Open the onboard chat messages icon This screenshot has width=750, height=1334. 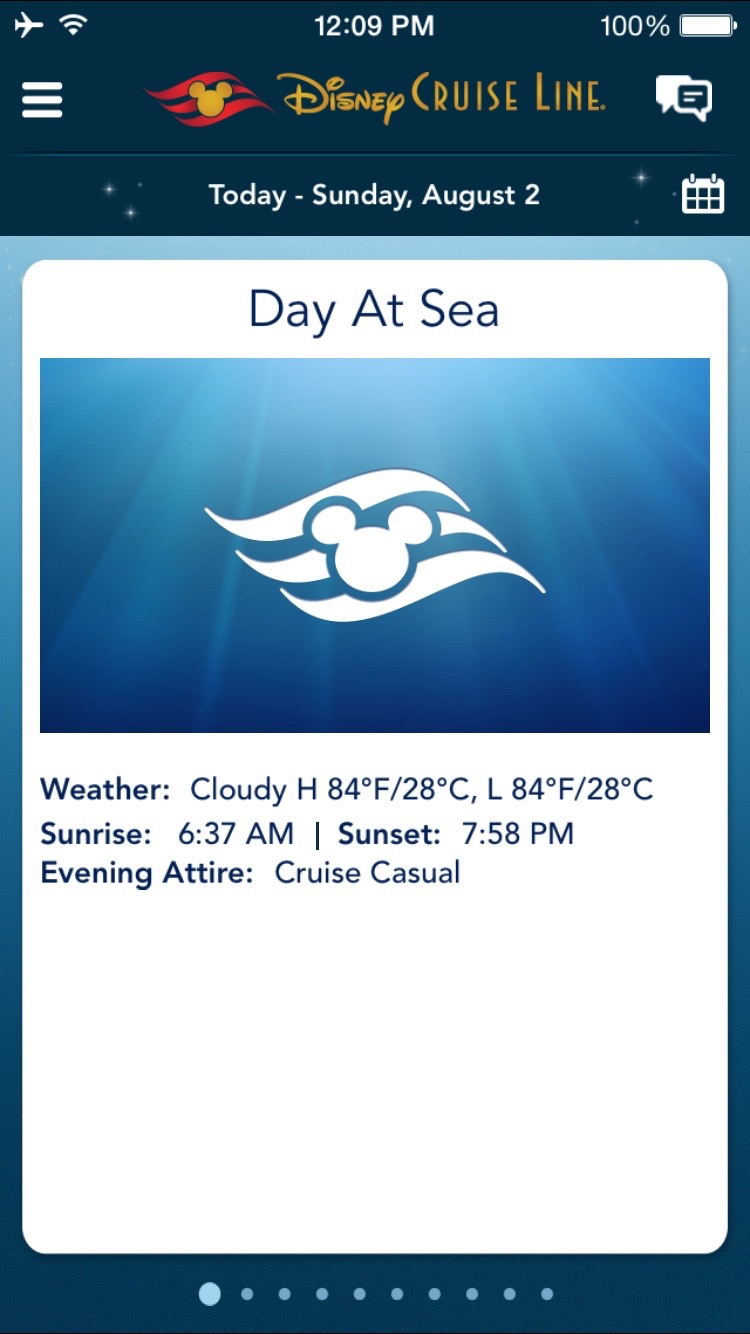(684, 98)
